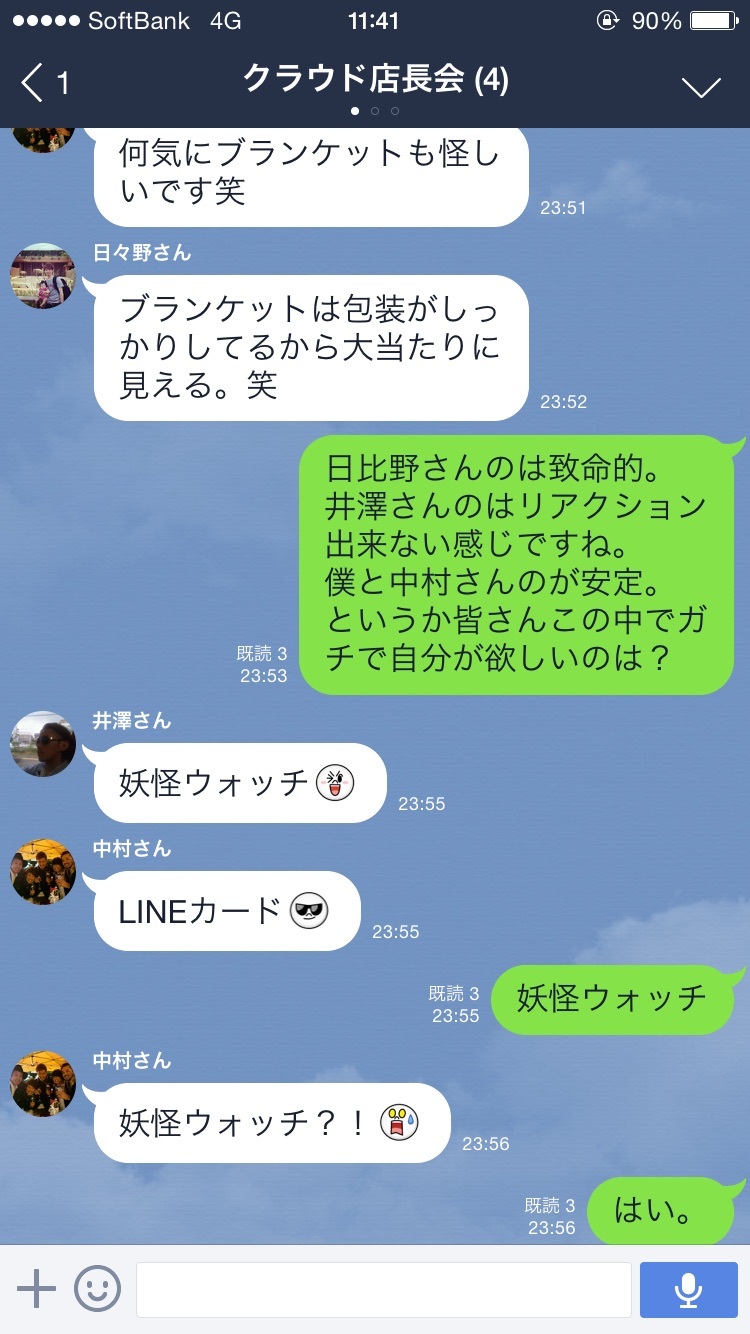Record a voice message with the mic
The image size is (750, 1334).
[688, 1290]
